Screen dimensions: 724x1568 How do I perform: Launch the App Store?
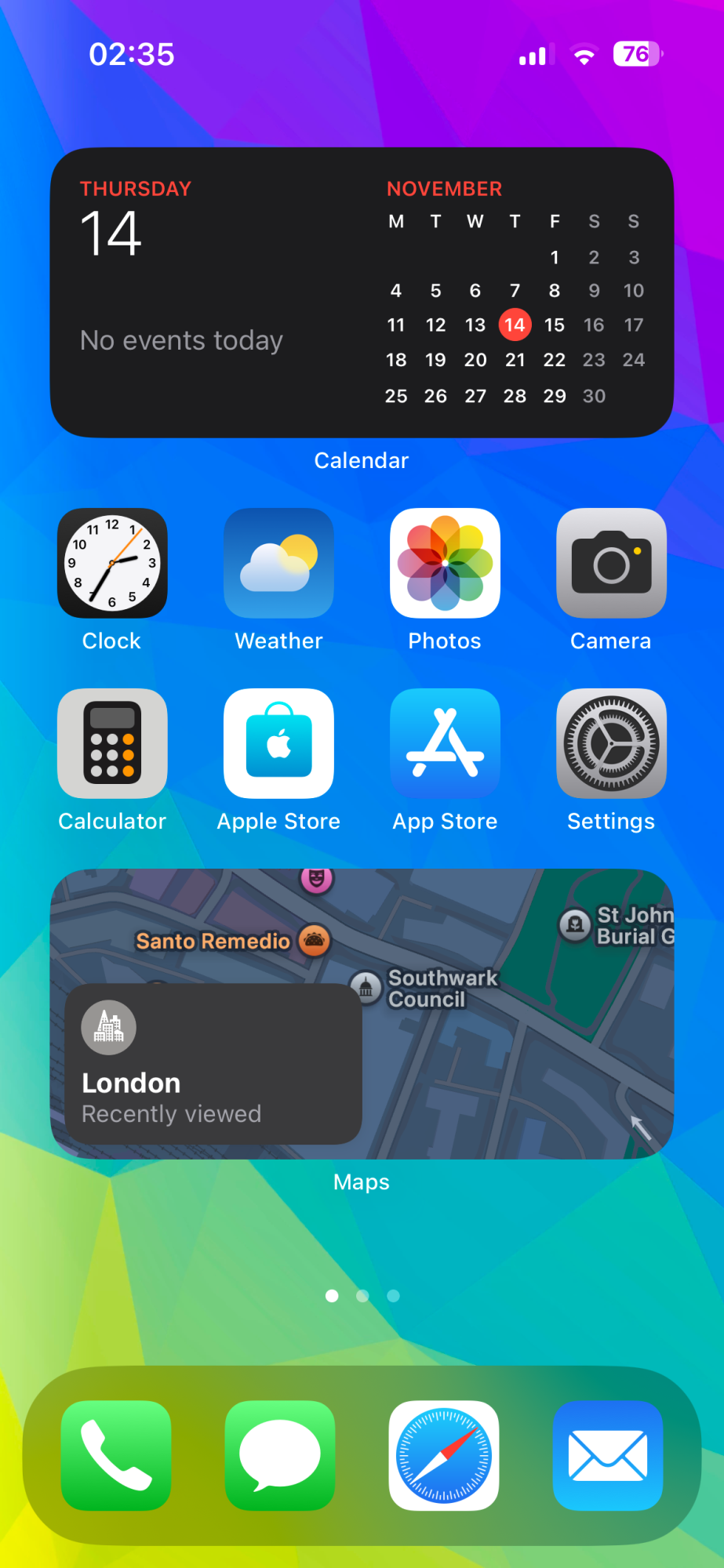(445, 743)
